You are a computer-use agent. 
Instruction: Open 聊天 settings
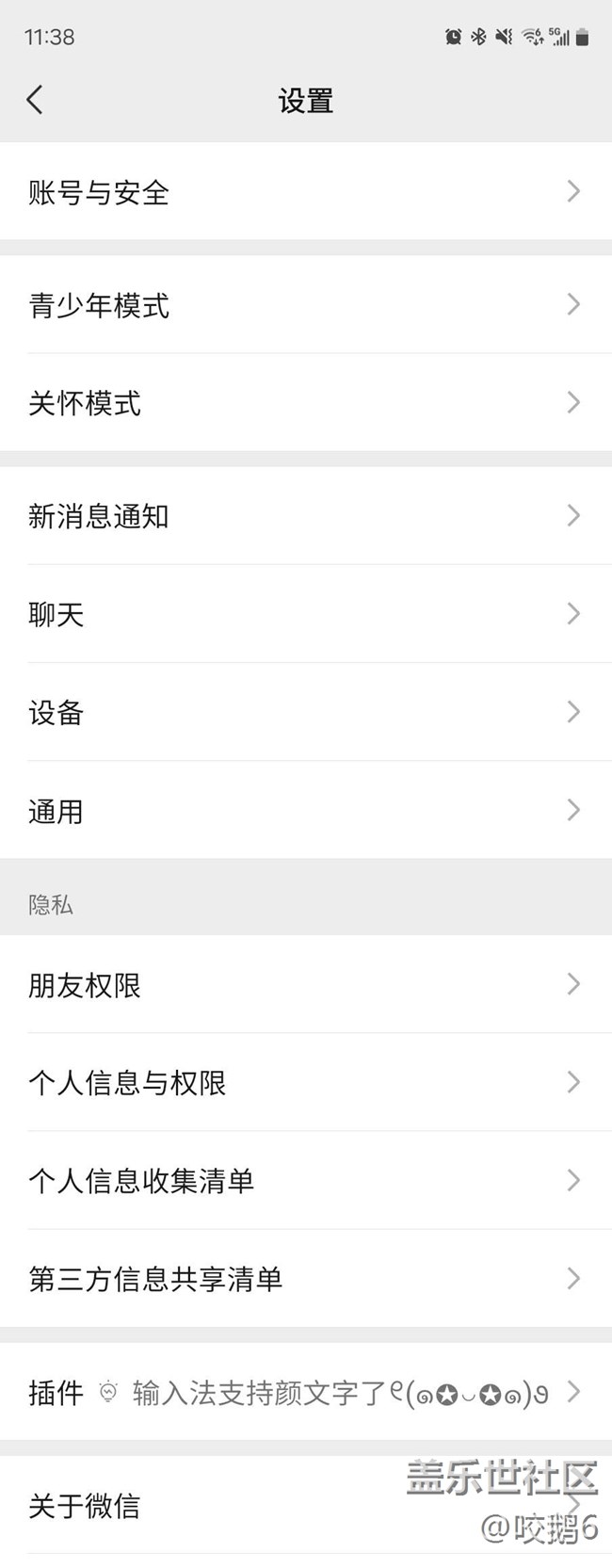[306, 614]
